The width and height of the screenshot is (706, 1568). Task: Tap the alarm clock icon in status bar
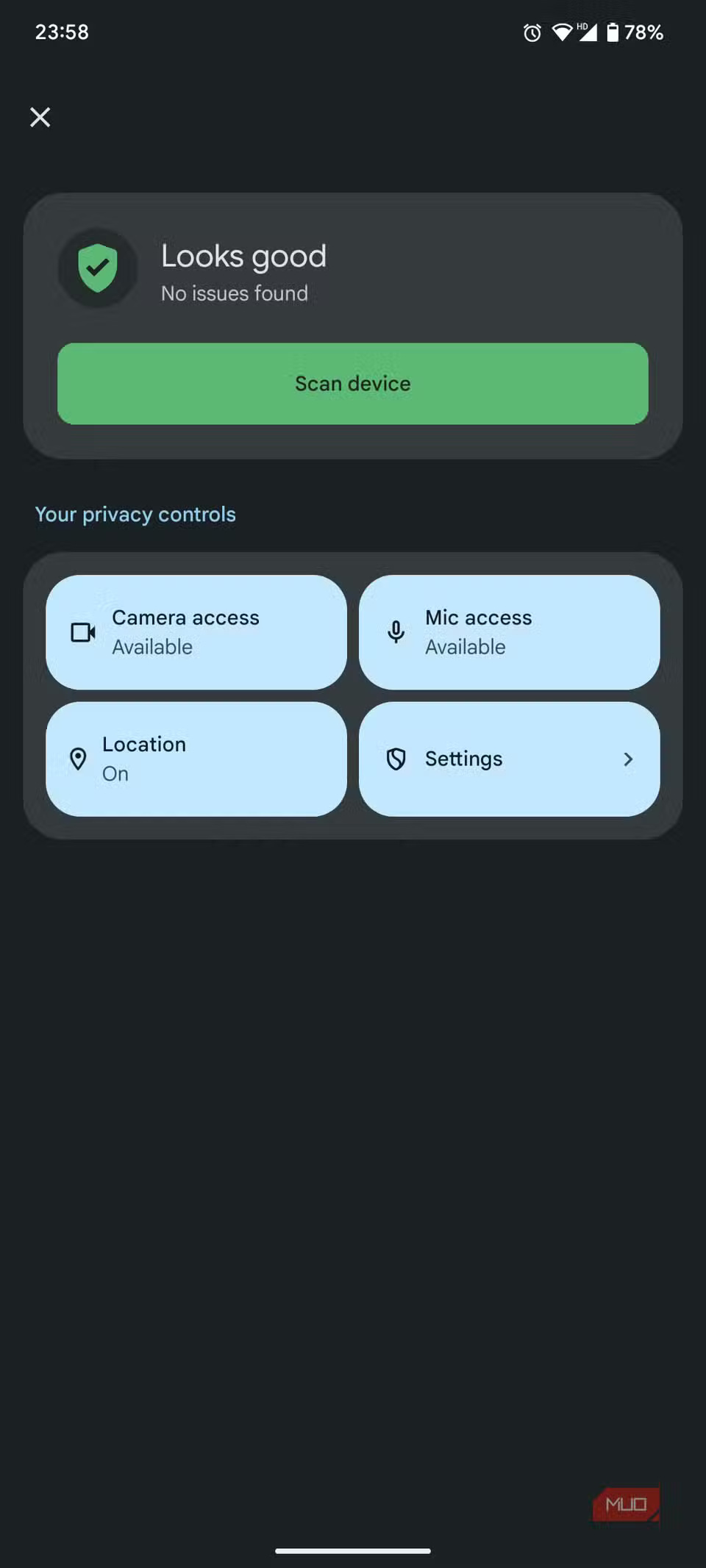tap(531, 32)
